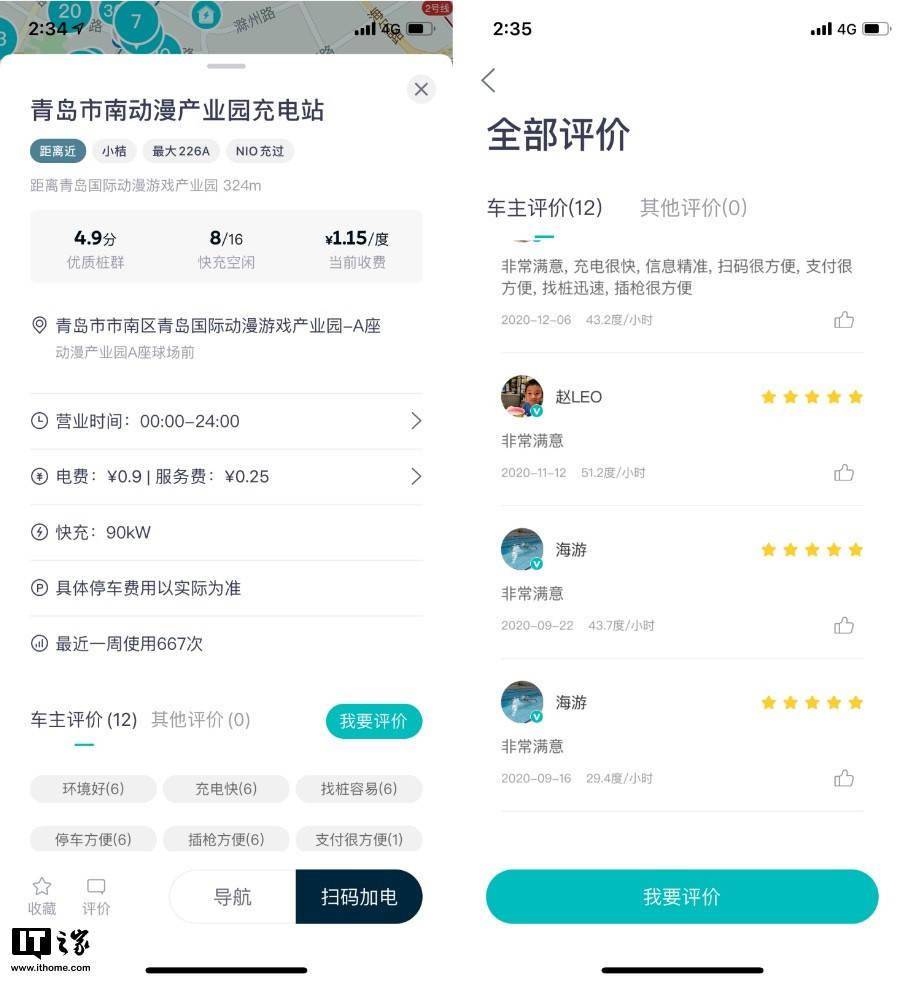Start 导航 to the charging station
Screen dimensions: 910x984
[x=233, y=897]
